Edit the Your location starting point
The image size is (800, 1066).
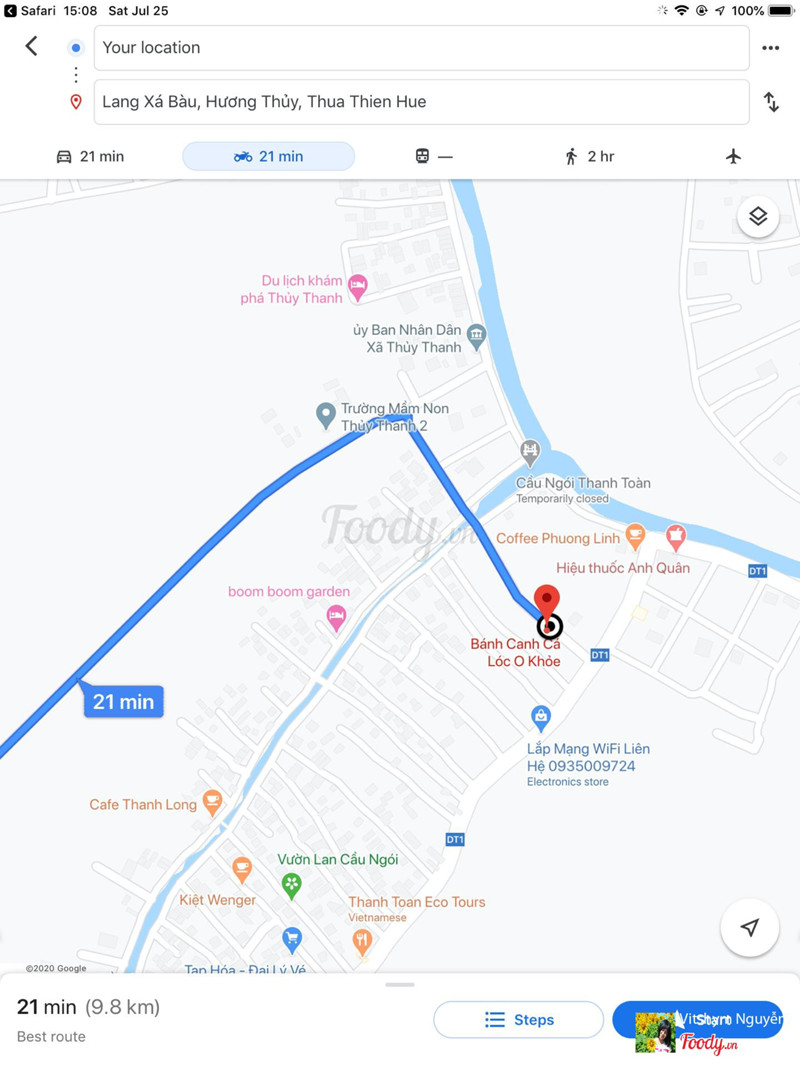[x=420, y=48]
